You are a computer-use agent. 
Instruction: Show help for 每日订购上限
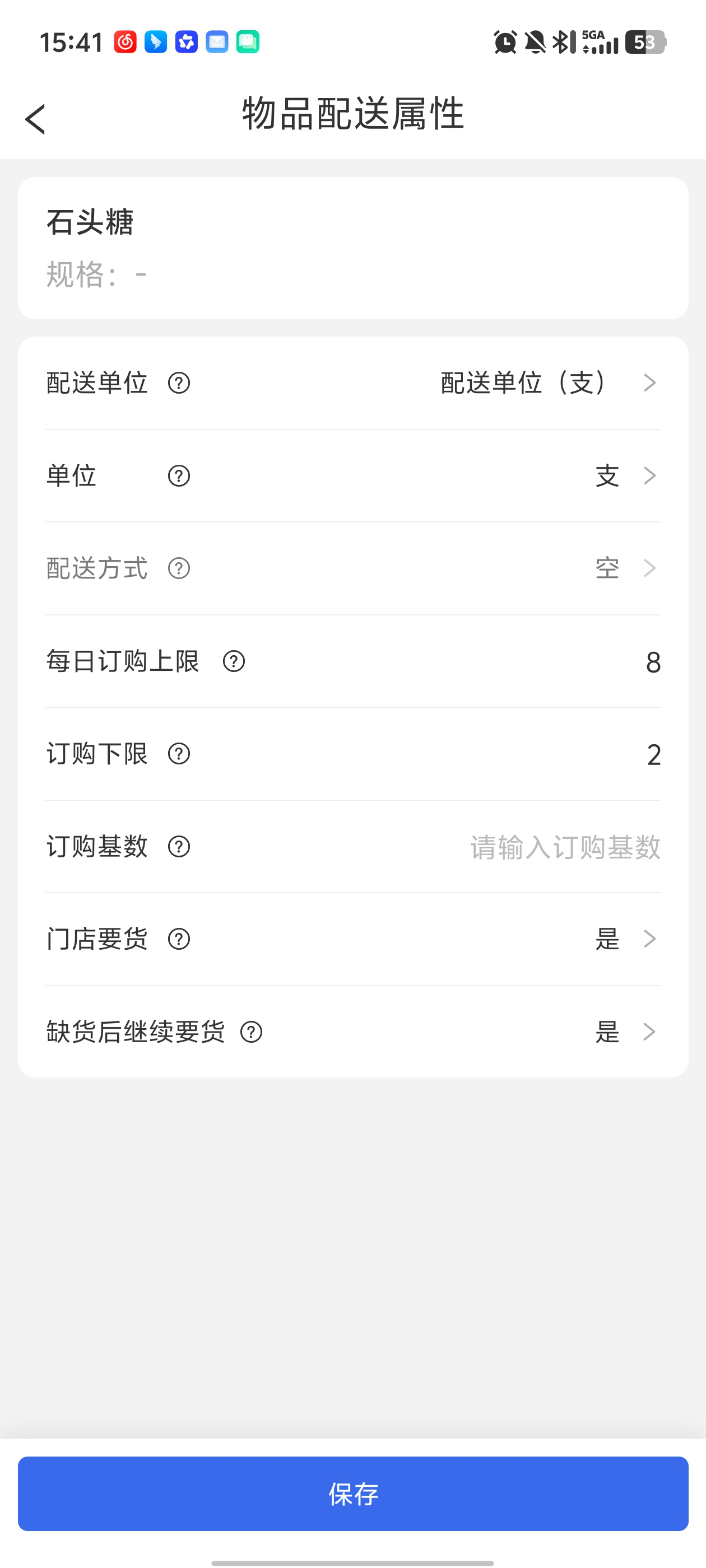coord(234,662)
